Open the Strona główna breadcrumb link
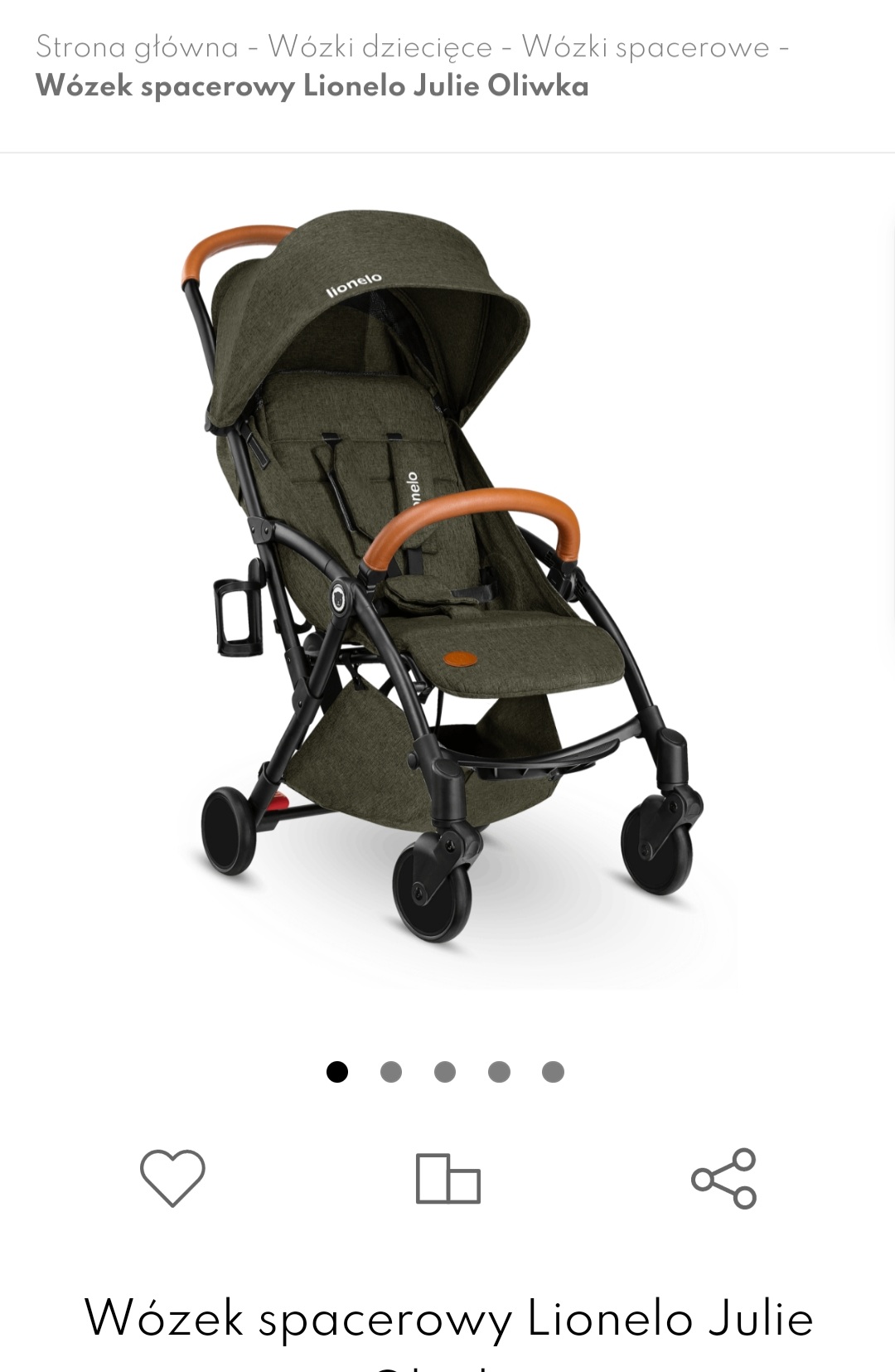The image size is (895, 1372). 137,47
